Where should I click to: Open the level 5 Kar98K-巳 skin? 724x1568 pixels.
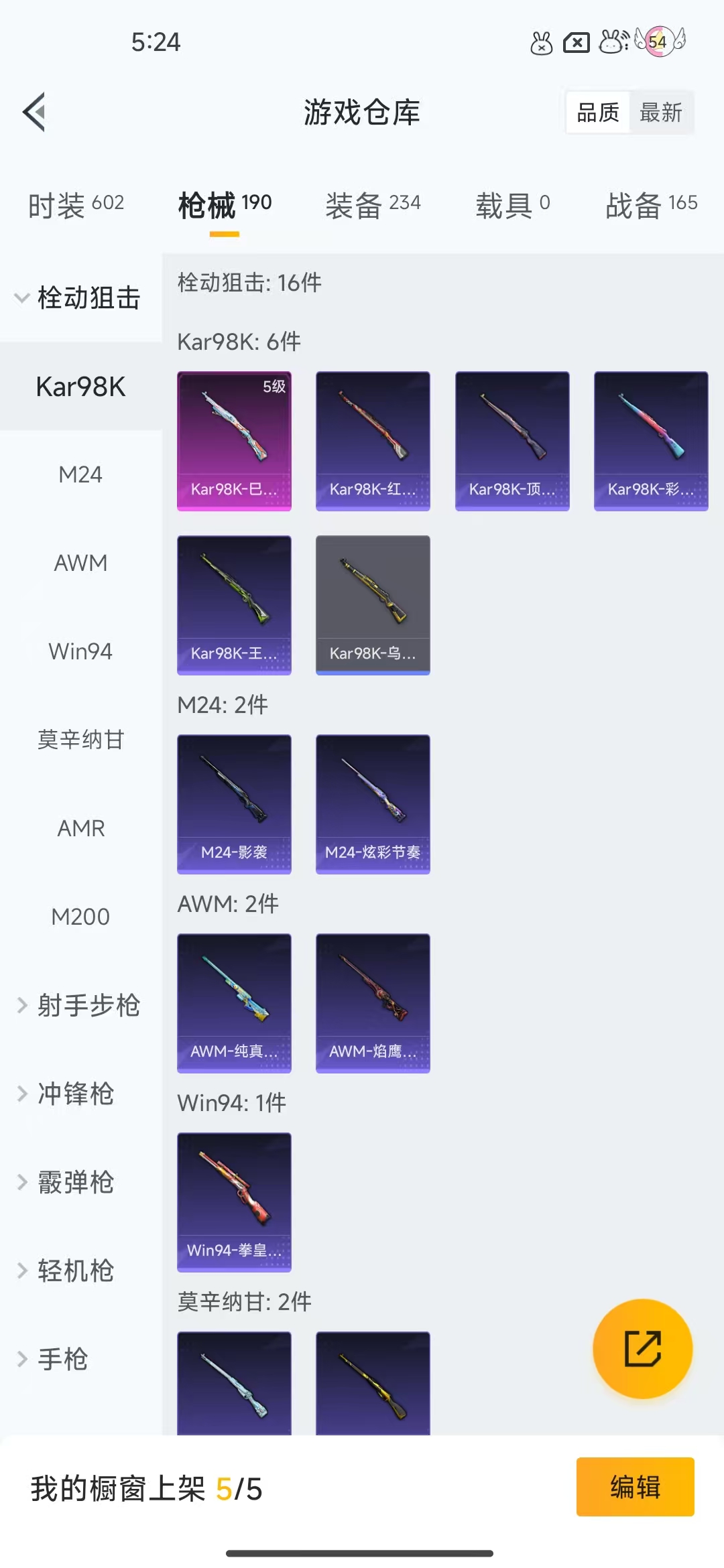pyautogui.click(x=234, y=441)
